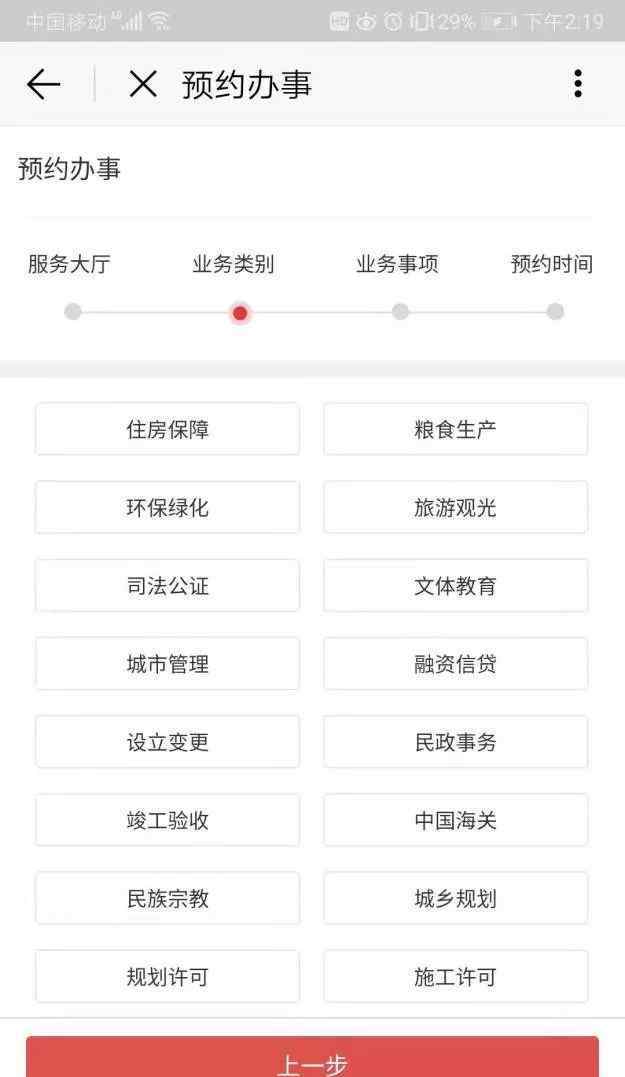Choose 粮食生产 category
This screenshot has width=625, height=1077.
[x=455, y=429]
